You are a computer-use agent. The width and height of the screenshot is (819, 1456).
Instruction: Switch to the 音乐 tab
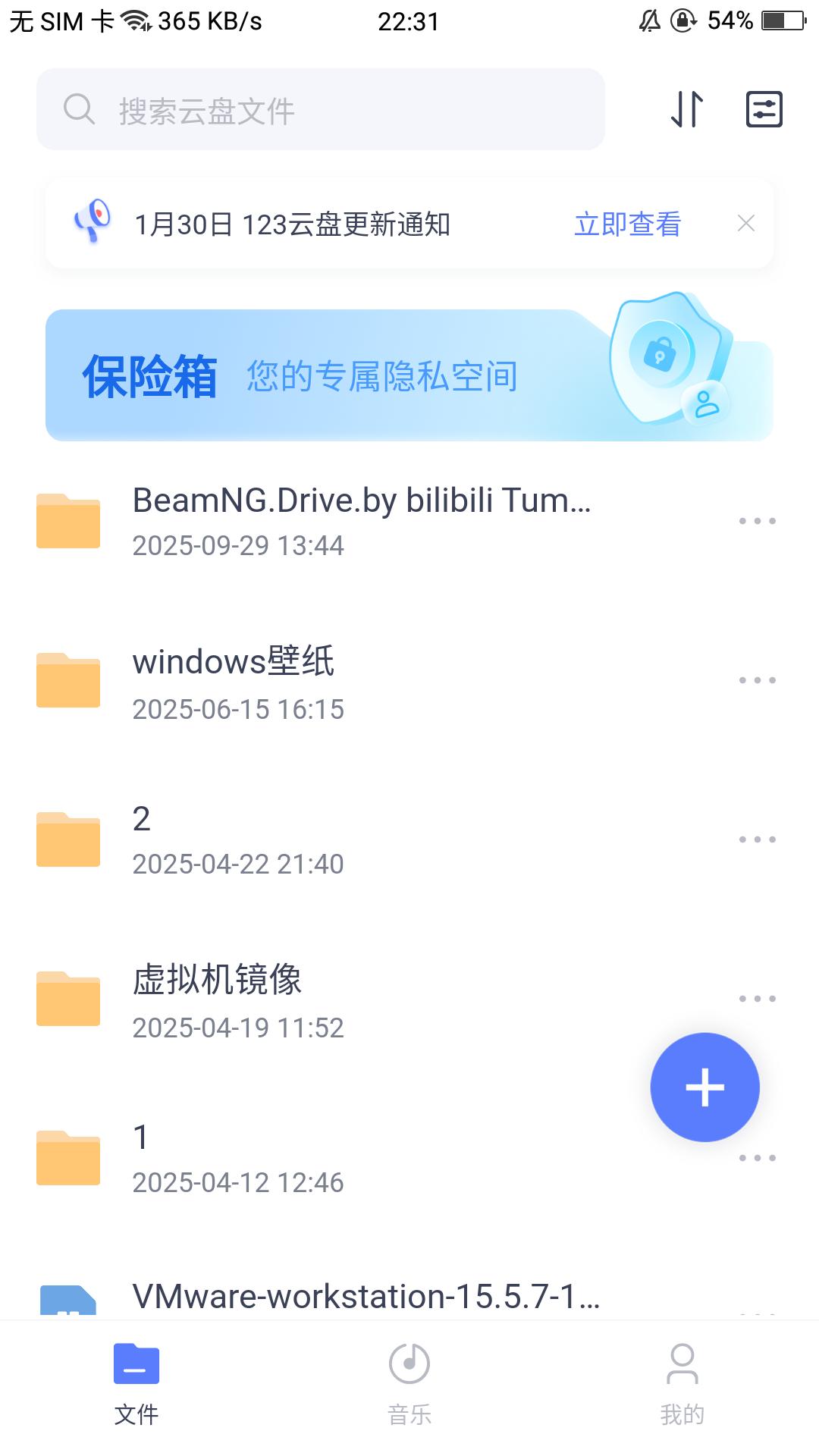(409, 1382)
